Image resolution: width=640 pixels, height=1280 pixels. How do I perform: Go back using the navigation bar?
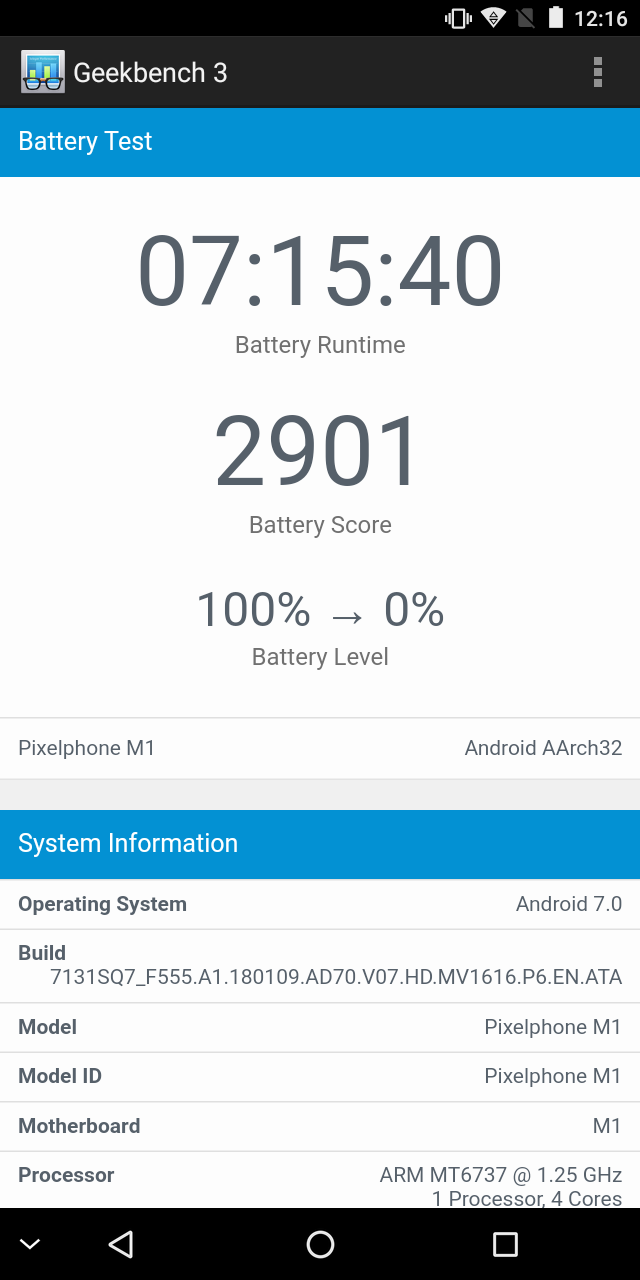click(x=121, y=1244)
